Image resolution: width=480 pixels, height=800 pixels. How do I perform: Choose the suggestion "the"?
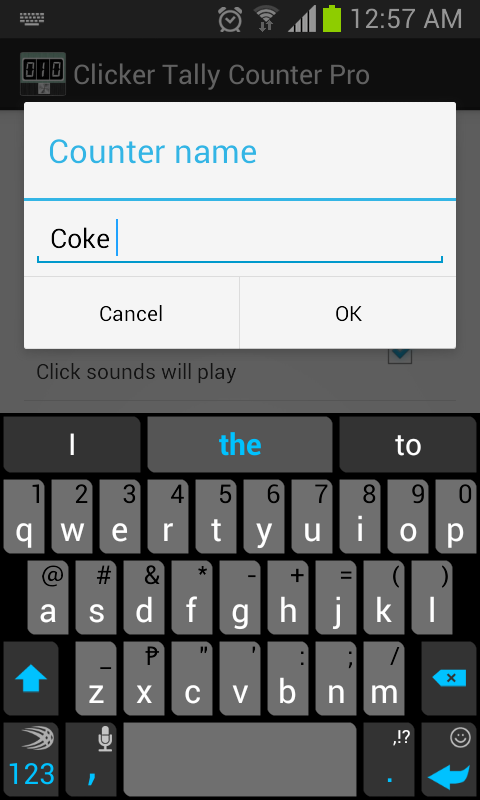click(240, 445)
